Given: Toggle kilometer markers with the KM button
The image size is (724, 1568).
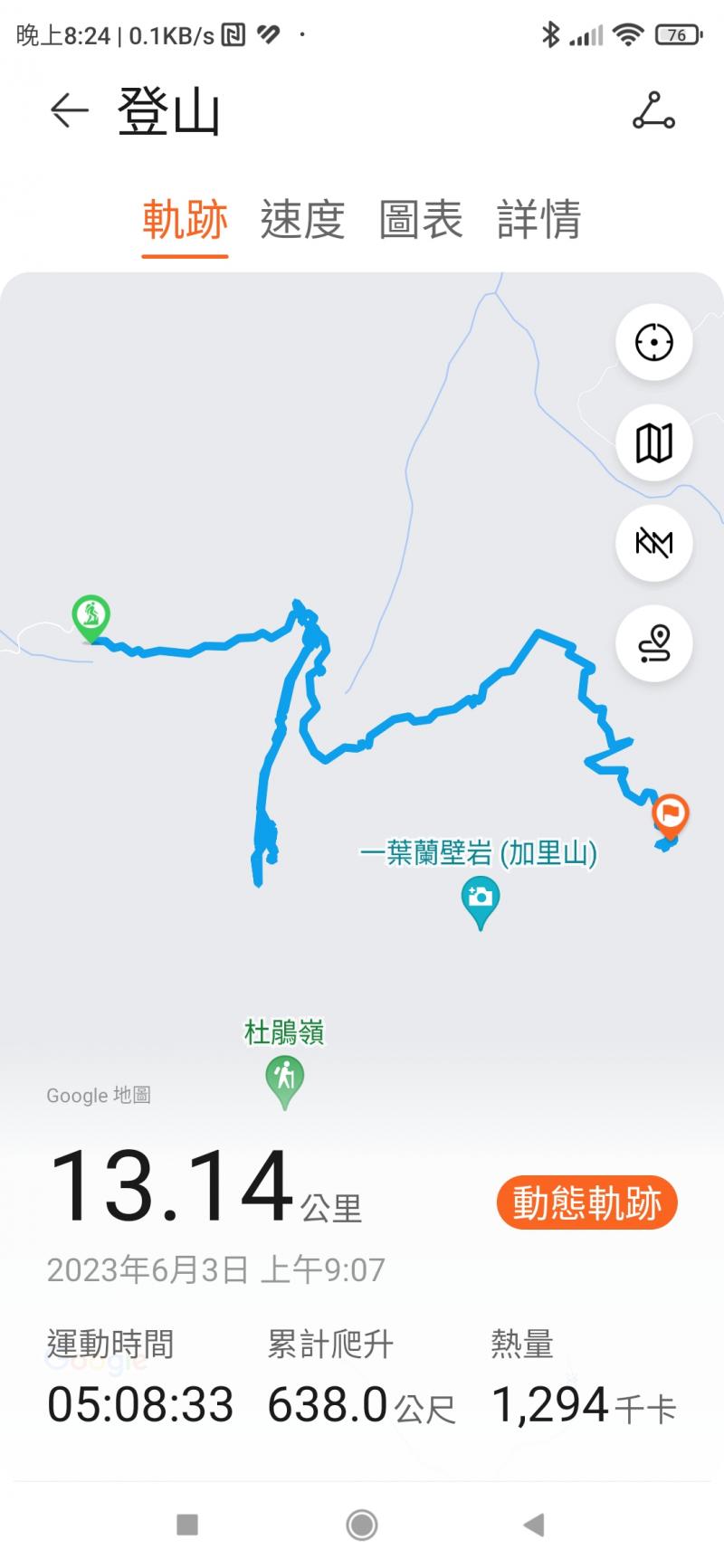Looking at the screenshot, I should (653, 544).
